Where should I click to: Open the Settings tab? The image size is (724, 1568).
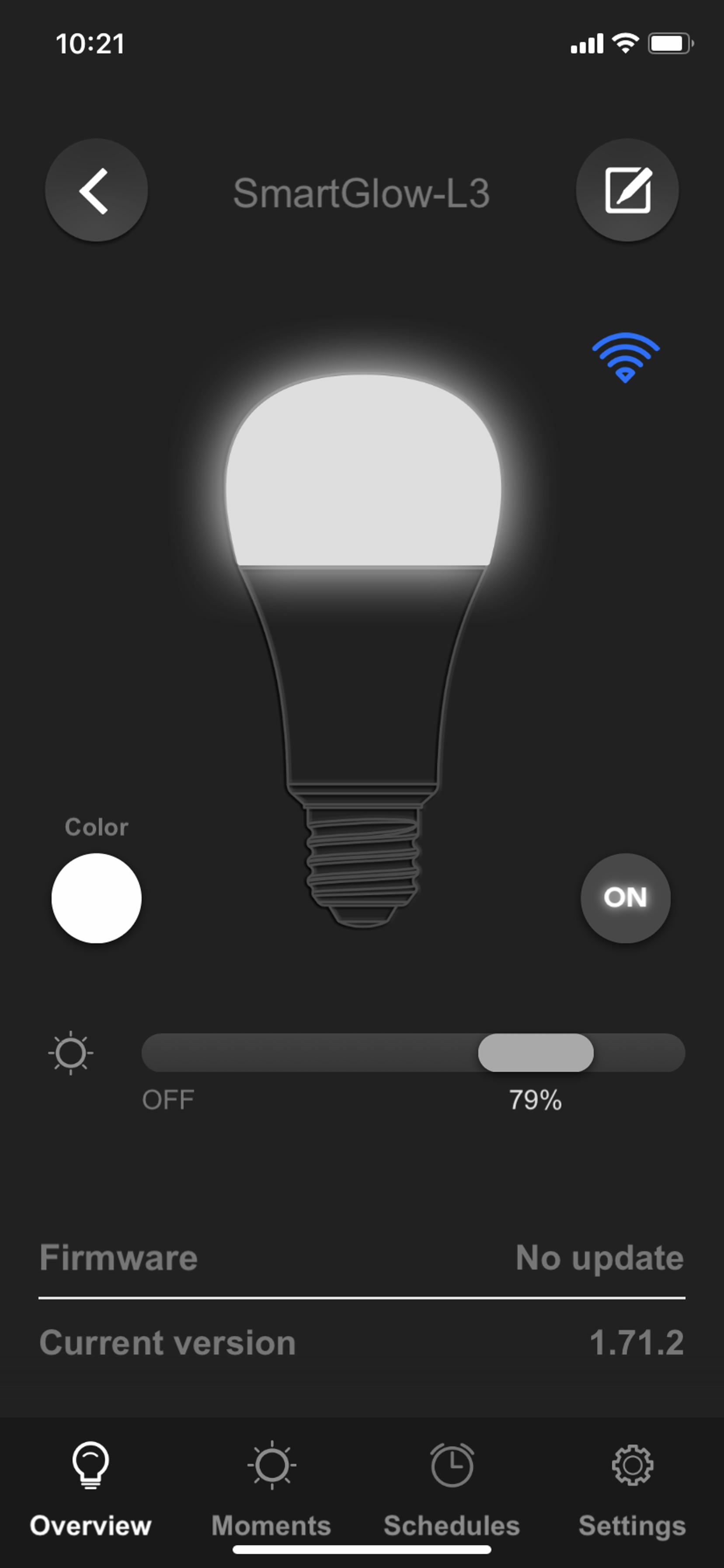coord(632,1485)
